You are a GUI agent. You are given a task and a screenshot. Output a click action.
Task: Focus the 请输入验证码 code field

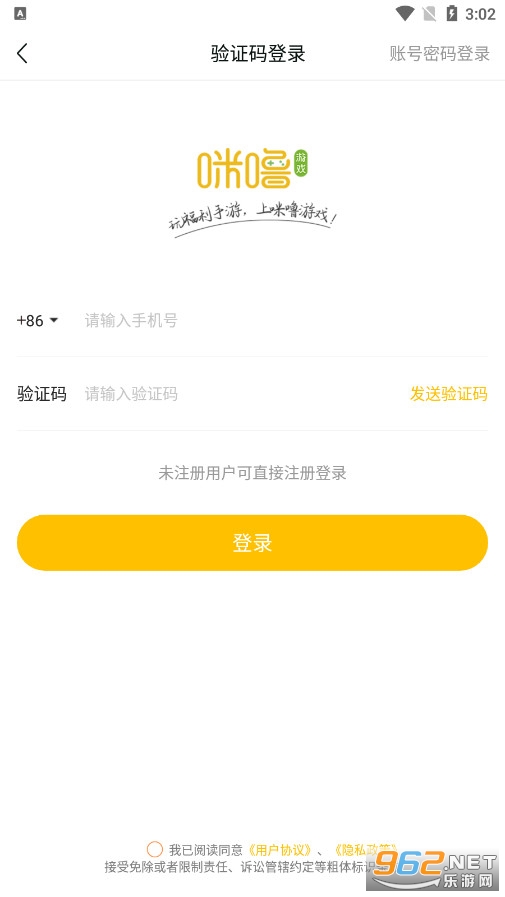tap(243, 394)
